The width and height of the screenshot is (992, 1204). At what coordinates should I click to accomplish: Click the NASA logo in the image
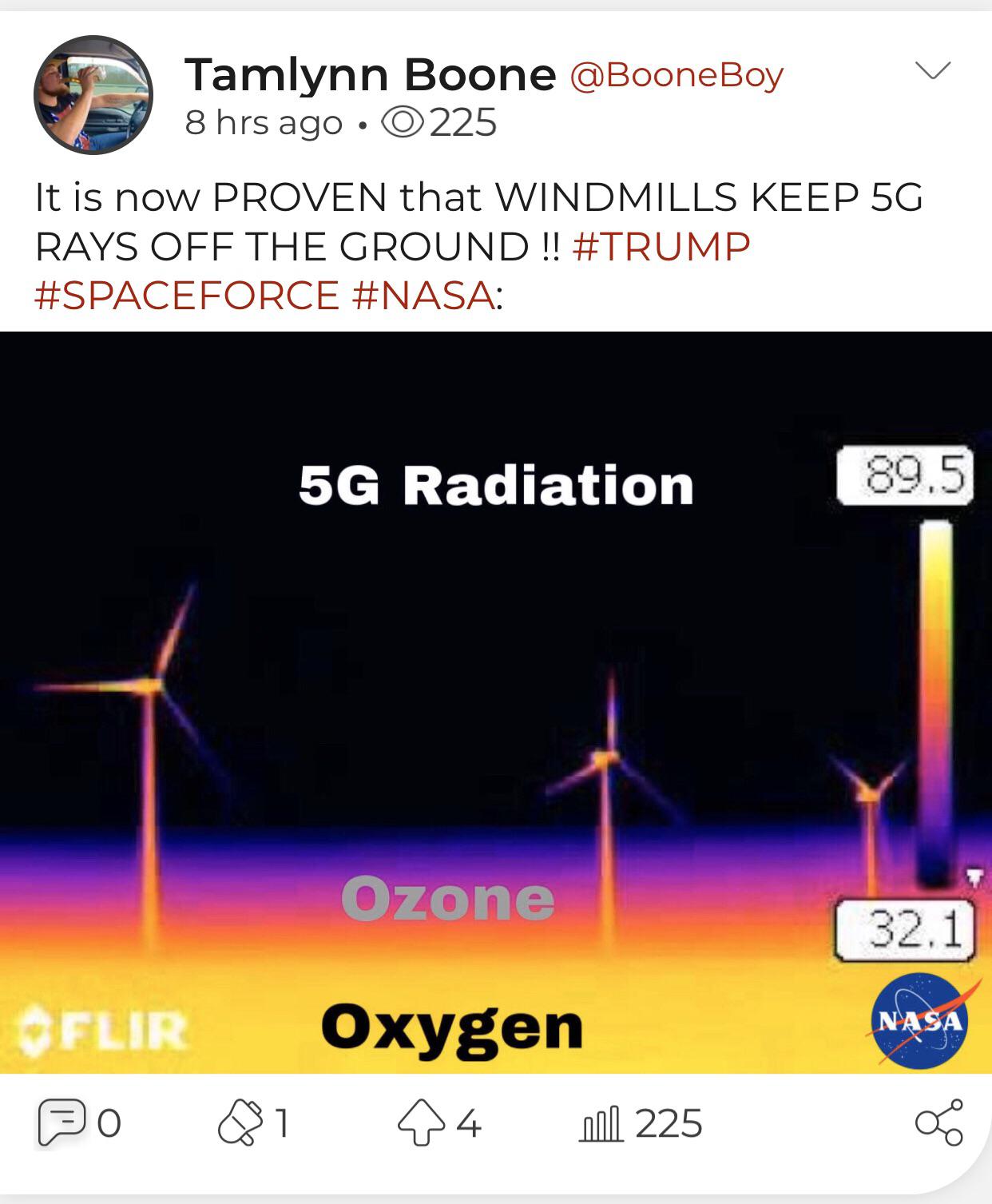coord(917,1020)
